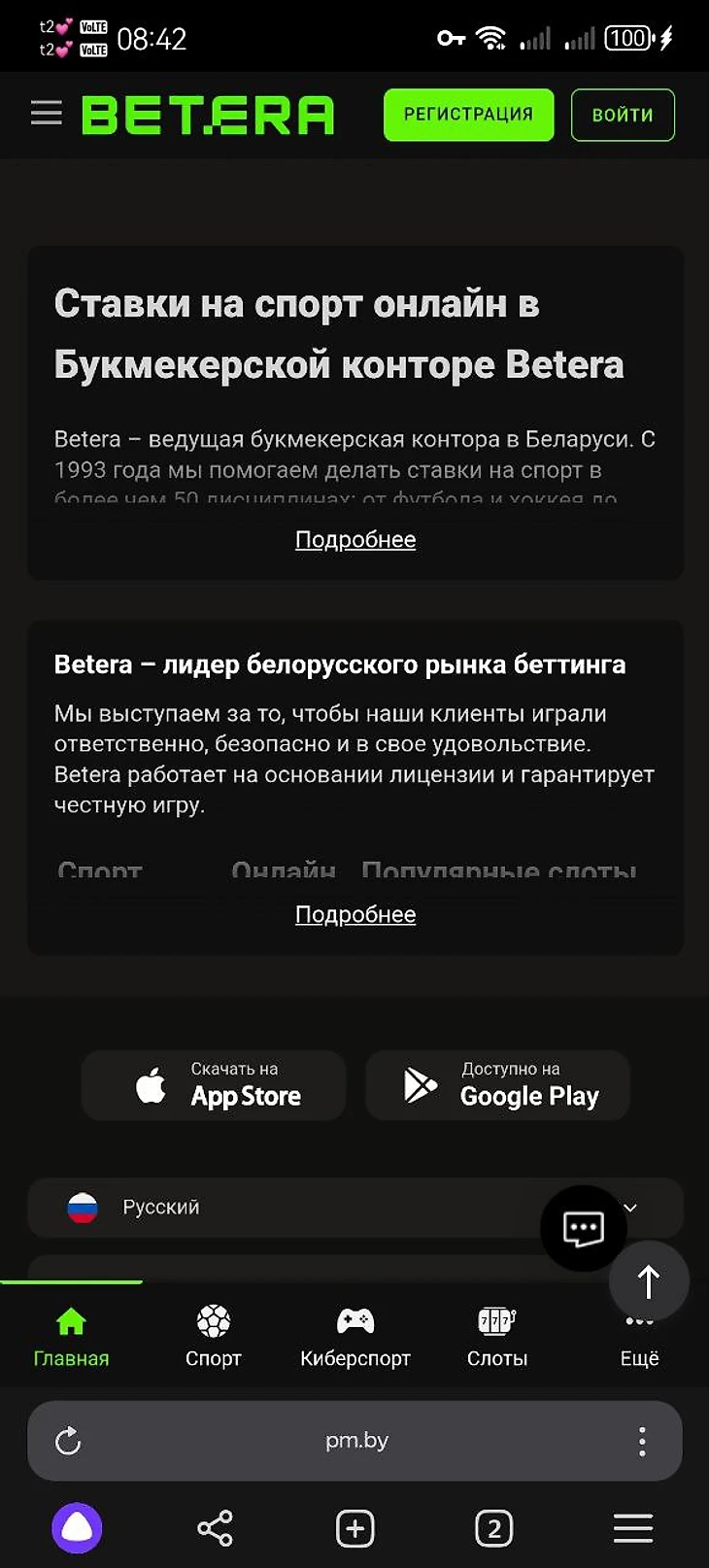Get the app on Google Play
The height and width of the screenshot is (1568, 709).
point(497,1085)
